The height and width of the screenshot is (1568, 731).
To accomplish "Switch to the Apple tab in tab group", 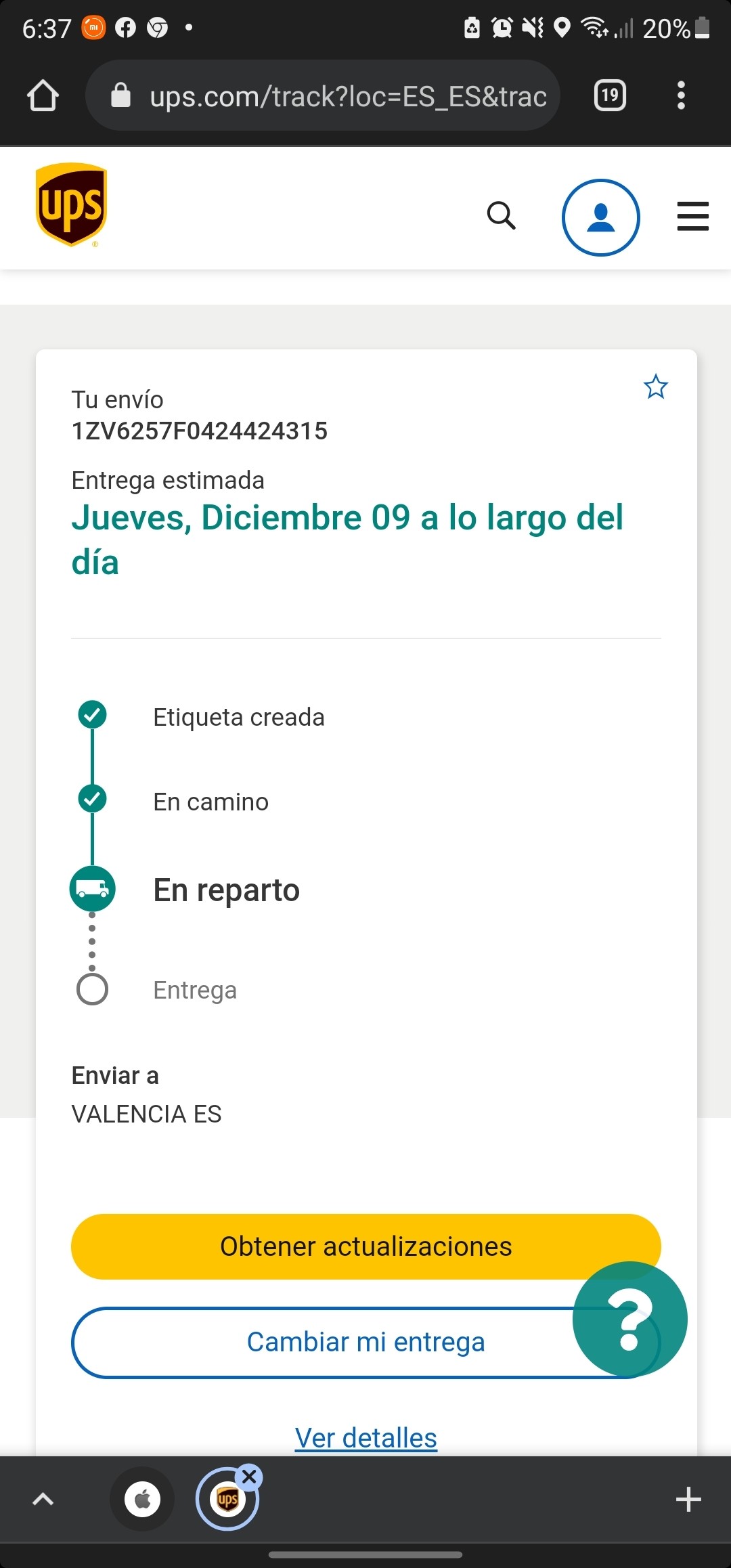I will point(143,1499).
